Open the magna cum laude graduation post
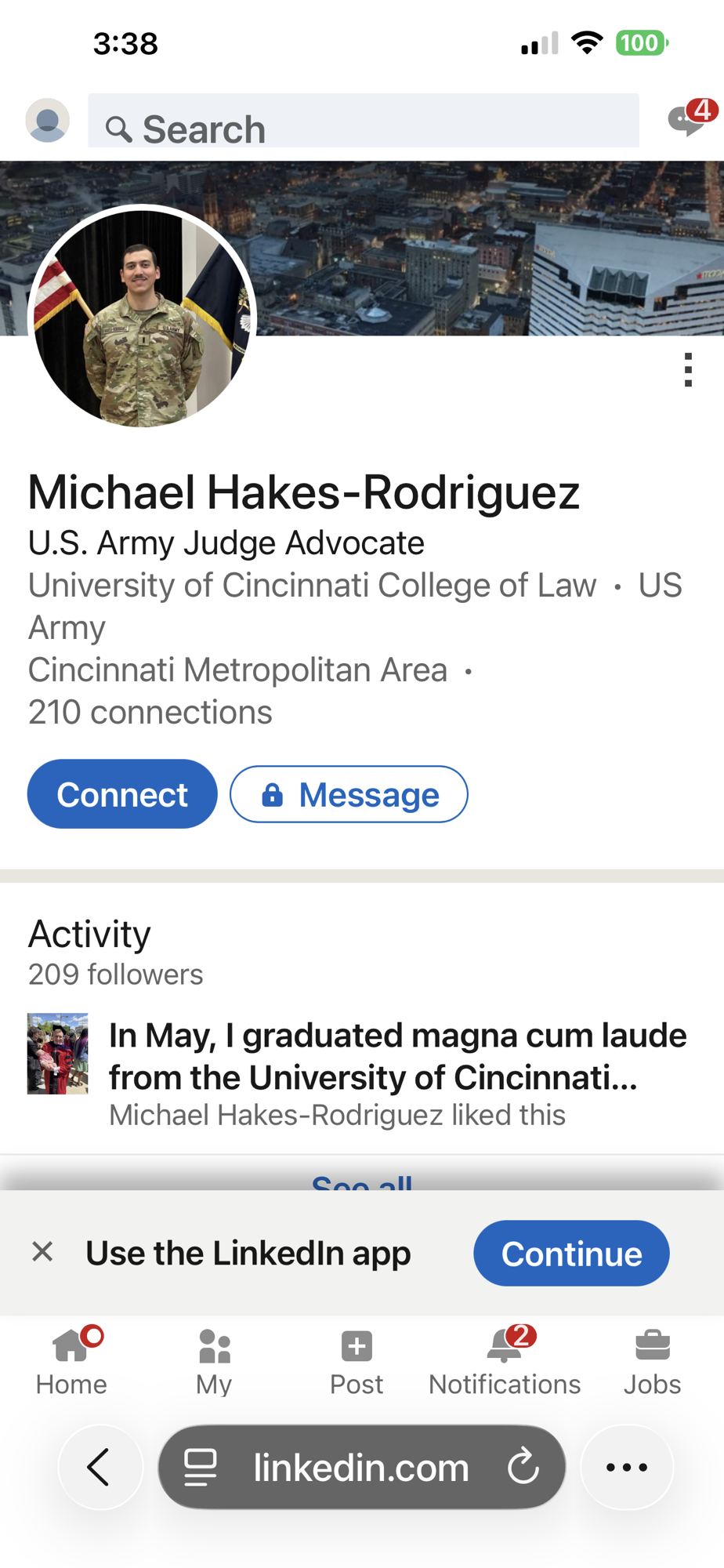 click(397, 1055)
